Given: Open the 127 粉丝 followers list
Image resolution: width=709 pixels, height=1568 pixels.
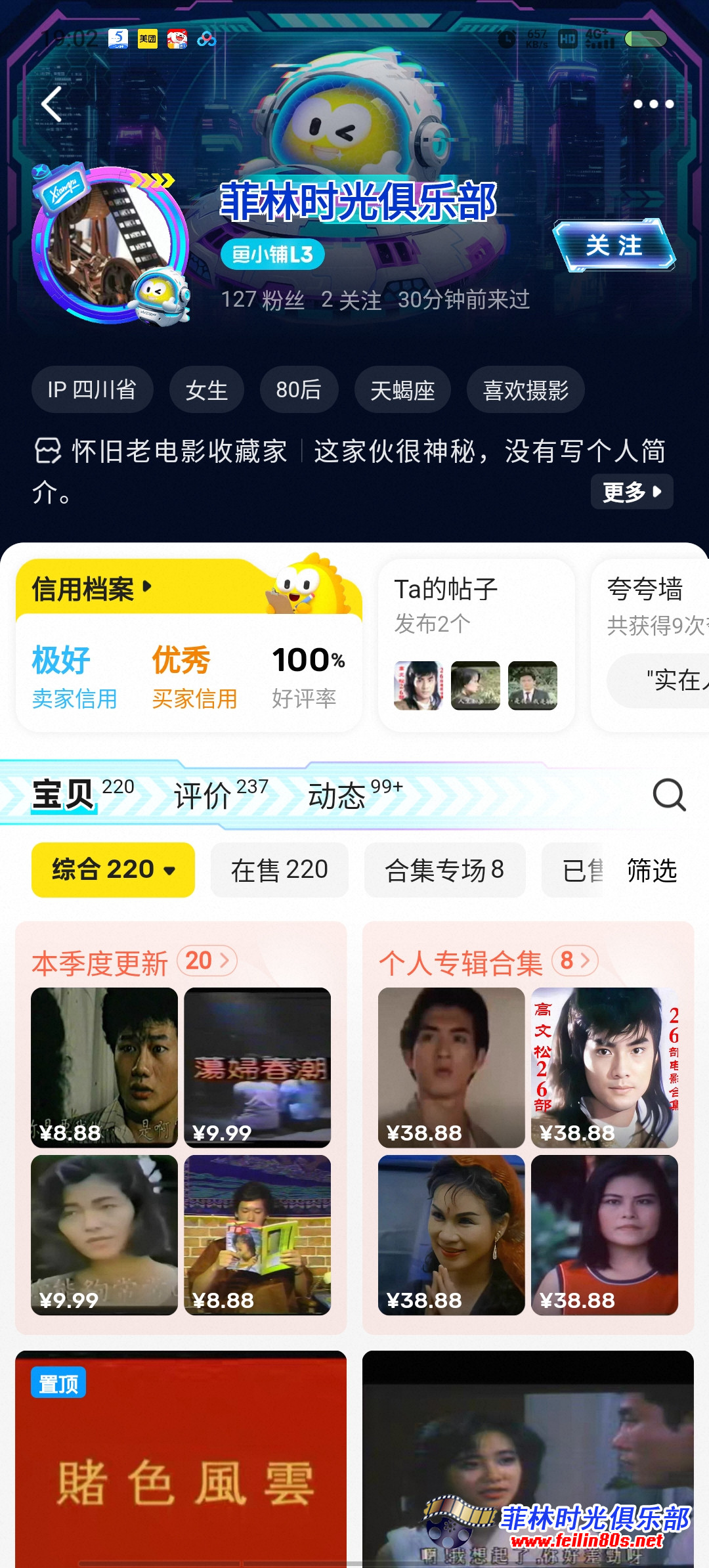Looking at the screenshot, I should (262, 300).
